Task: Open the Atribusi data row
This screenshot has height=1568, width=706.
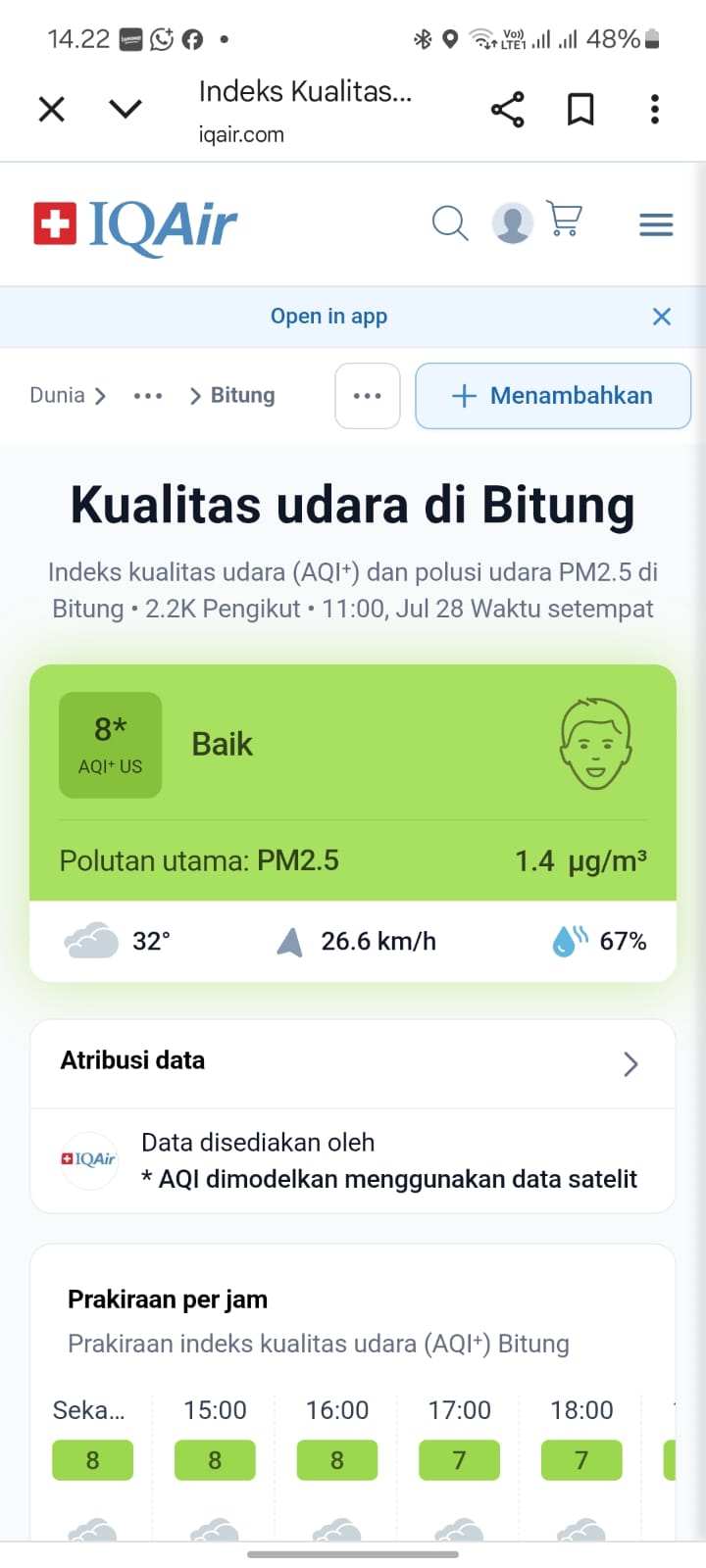Action: (x=353, y=1064)
